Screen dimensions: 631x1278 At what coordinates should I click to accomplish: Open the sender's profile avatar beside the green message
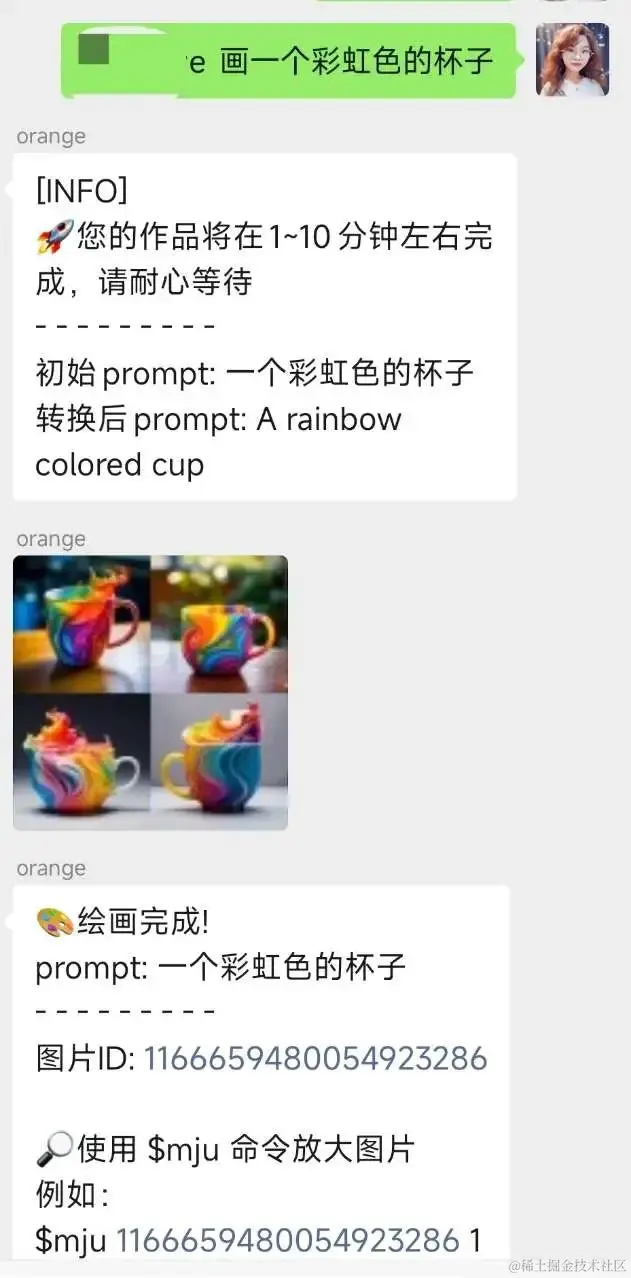(572, 60)
